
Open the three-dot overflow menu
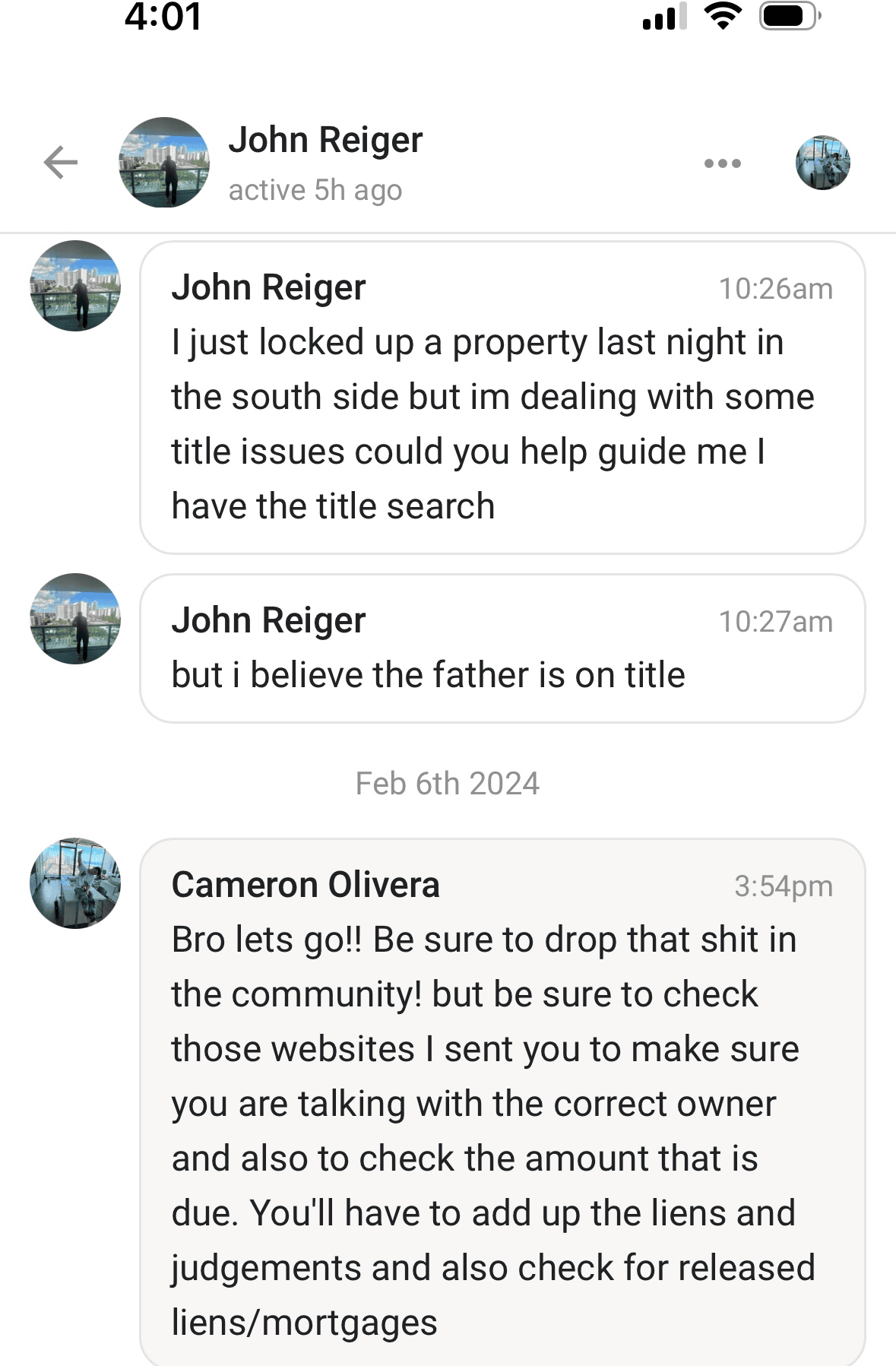coord(722,163)
